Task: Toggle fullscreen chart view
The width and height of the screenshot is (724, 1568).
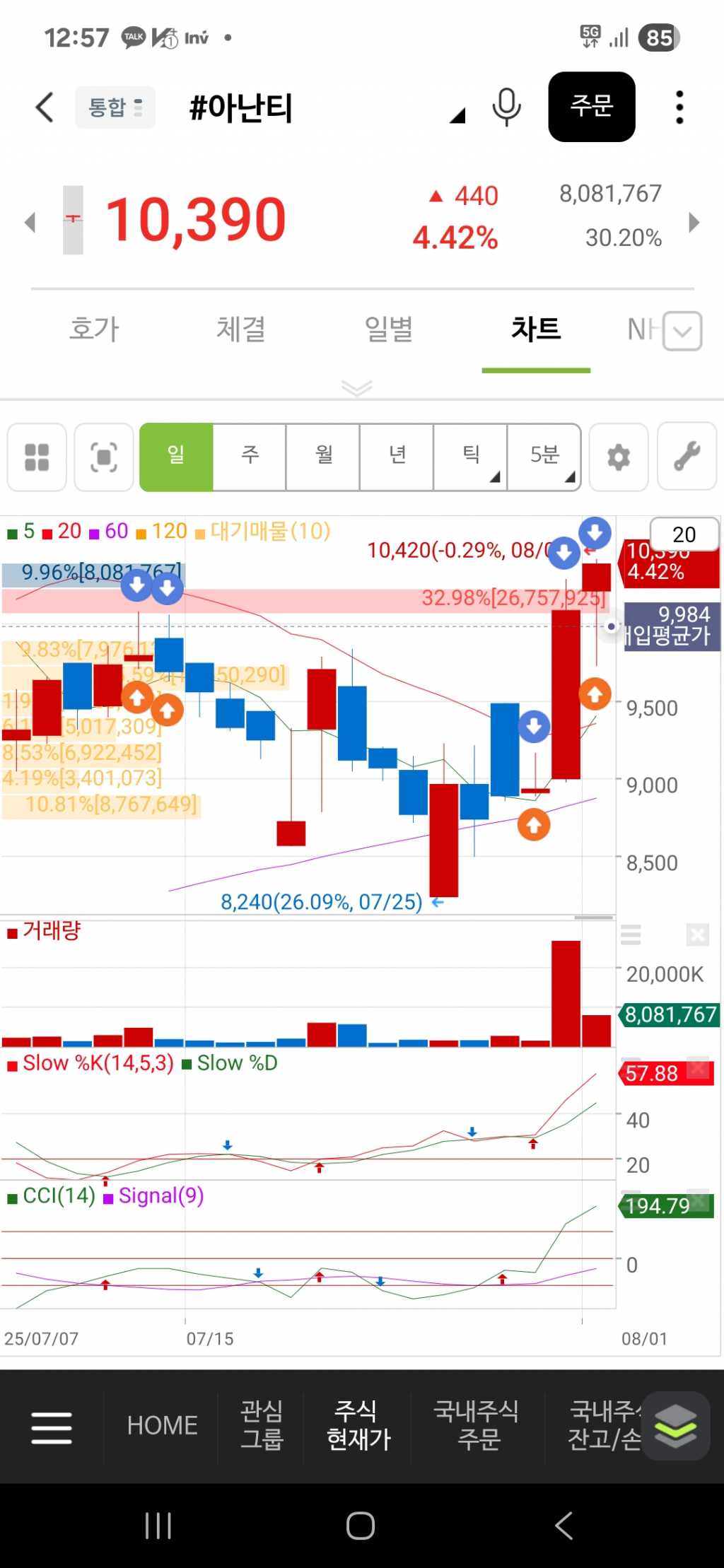Action: click(104, 457)
